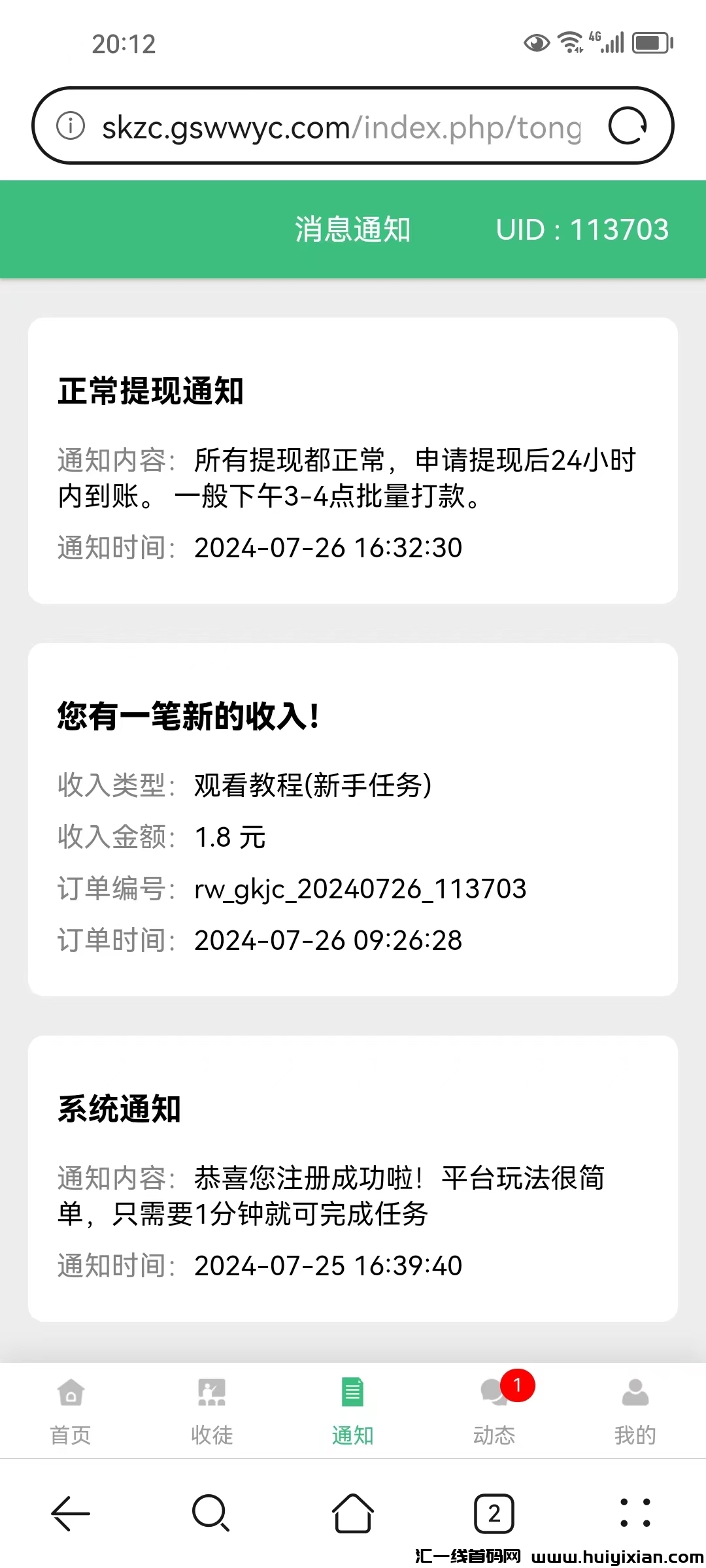Go to the browser home page

353,1513
